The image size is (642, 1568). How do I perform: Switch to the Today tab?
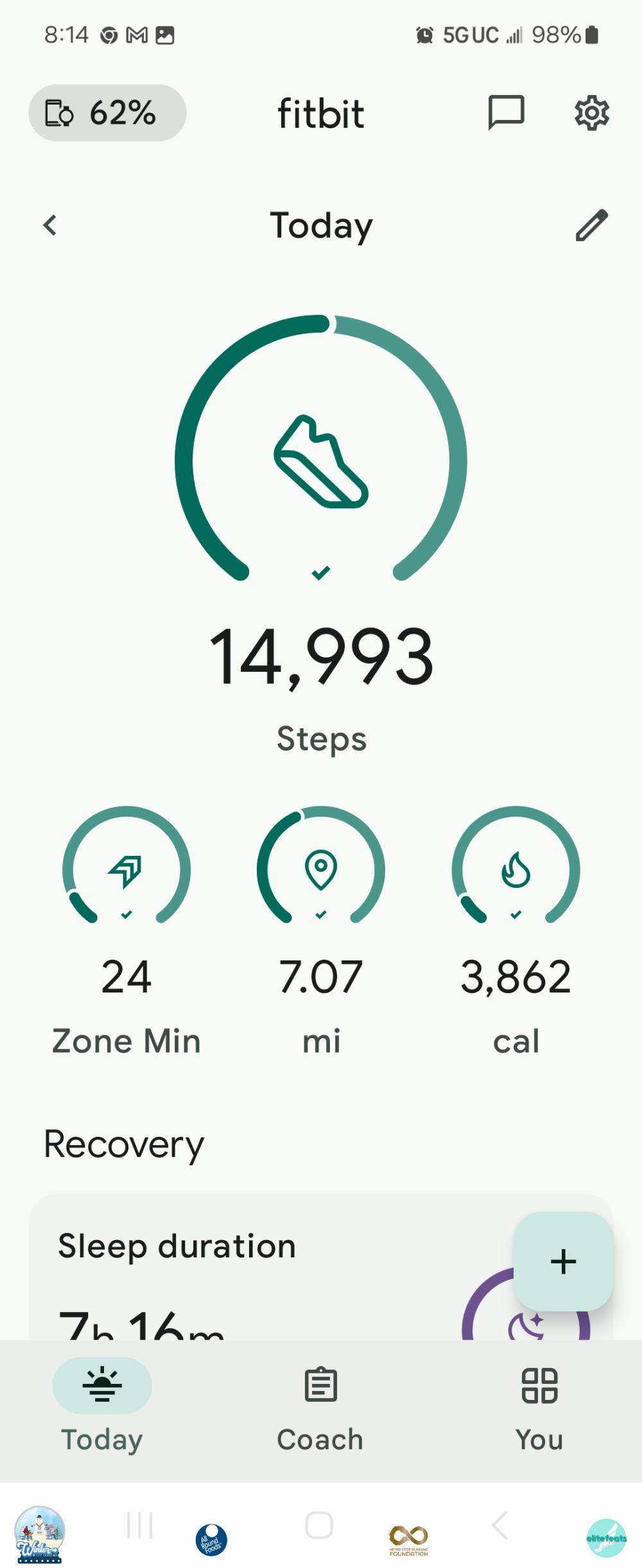(x=102, y=1405)
